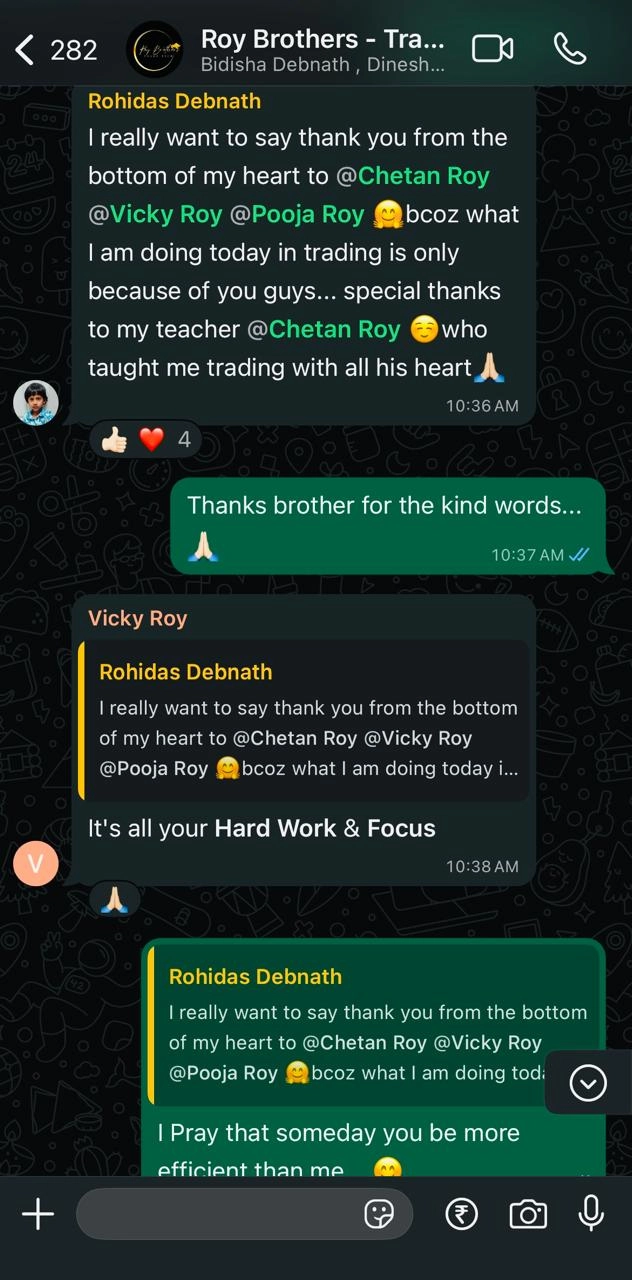This screenshot has height=1280, width=632.
Task: Open the rupee payment option
Action: click(x=461, y=1214)
